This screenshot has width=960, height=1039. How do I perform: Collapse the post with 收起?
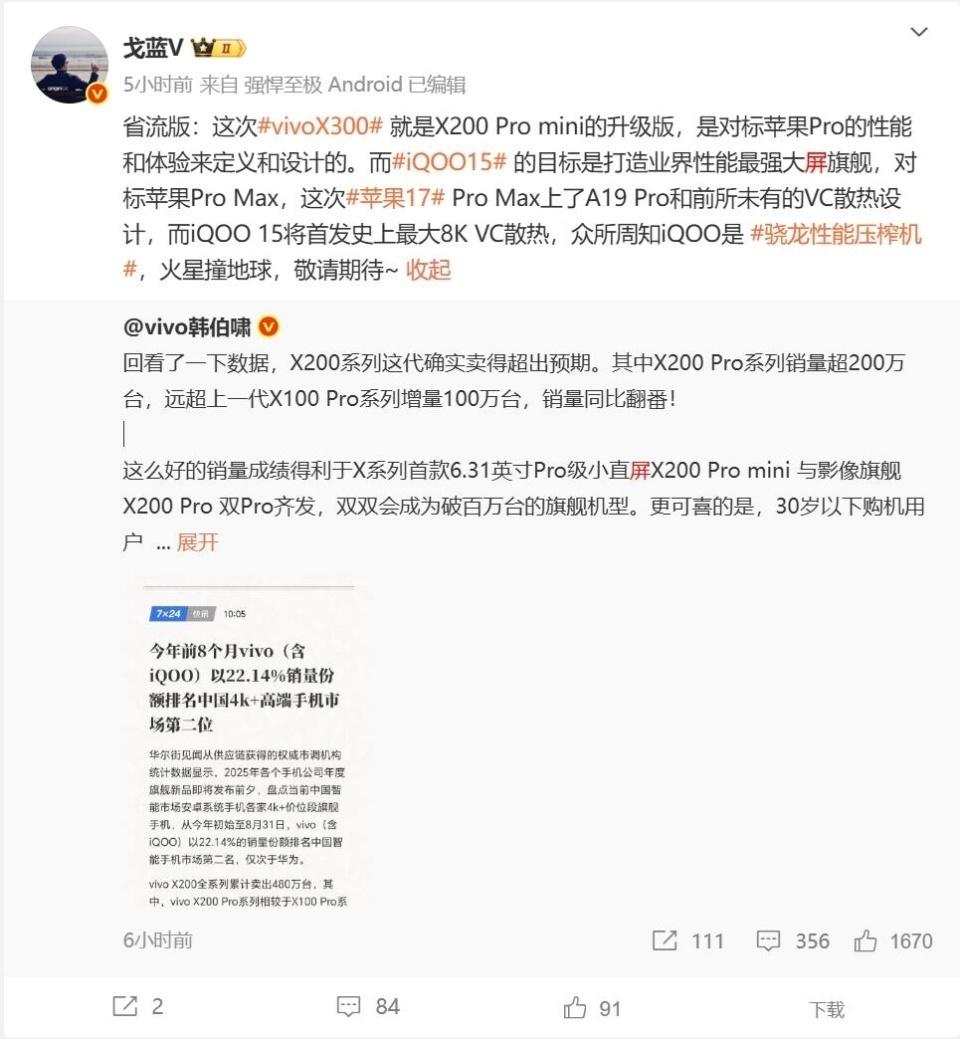point(428,270)
